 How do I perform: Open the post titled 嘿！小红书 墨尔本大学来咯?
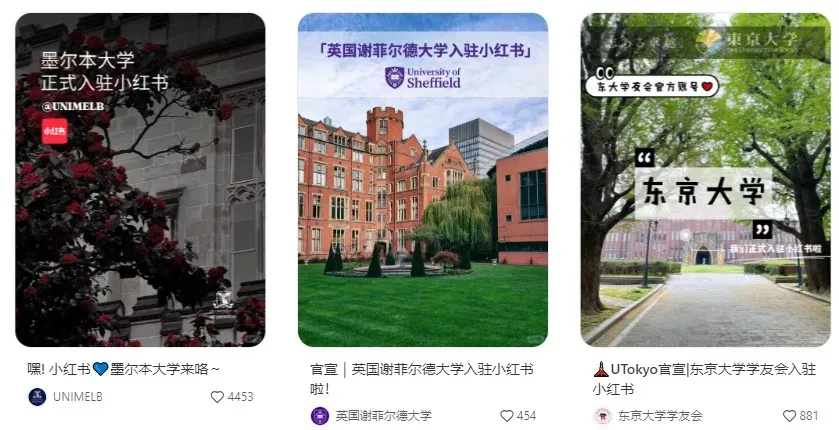[125, 369]
